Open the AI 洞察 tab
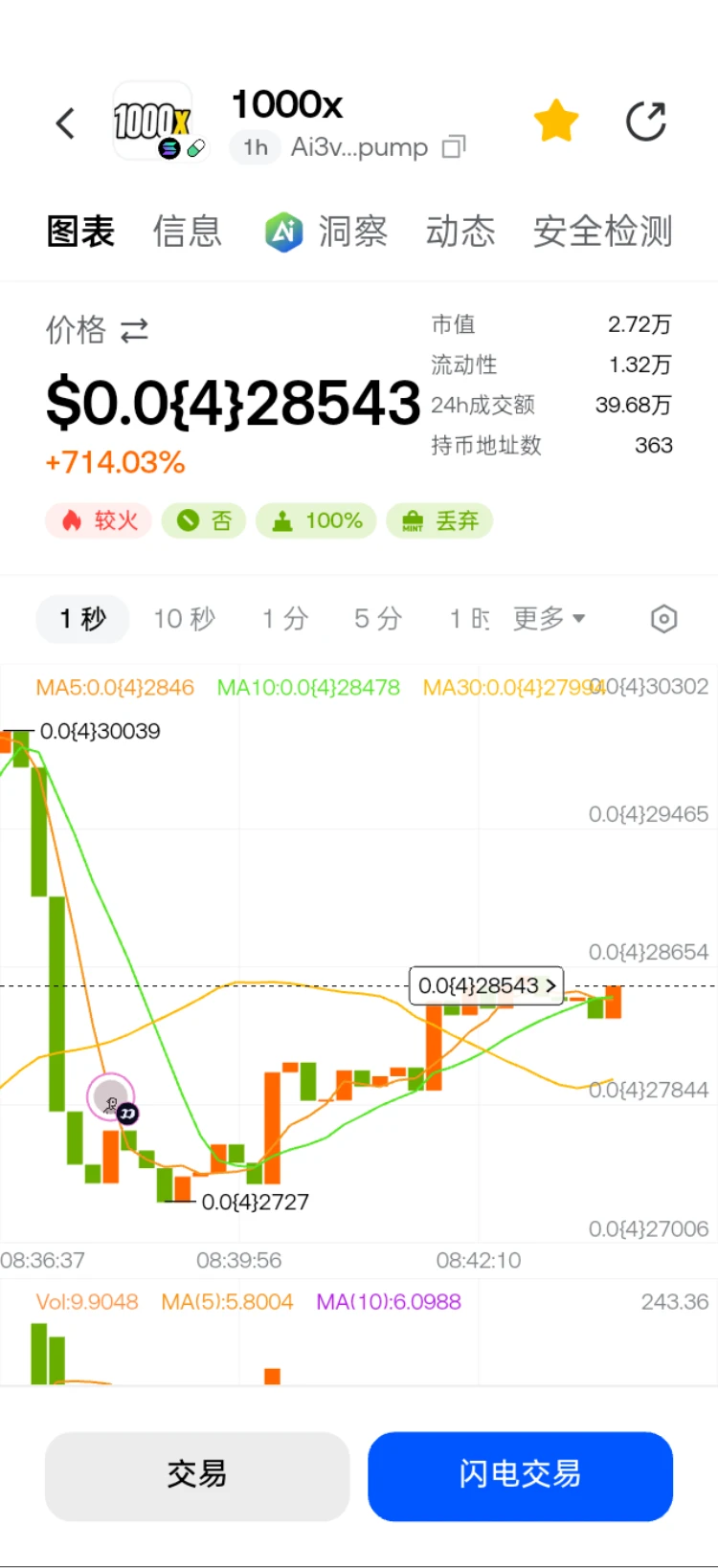 pos(326,232)
